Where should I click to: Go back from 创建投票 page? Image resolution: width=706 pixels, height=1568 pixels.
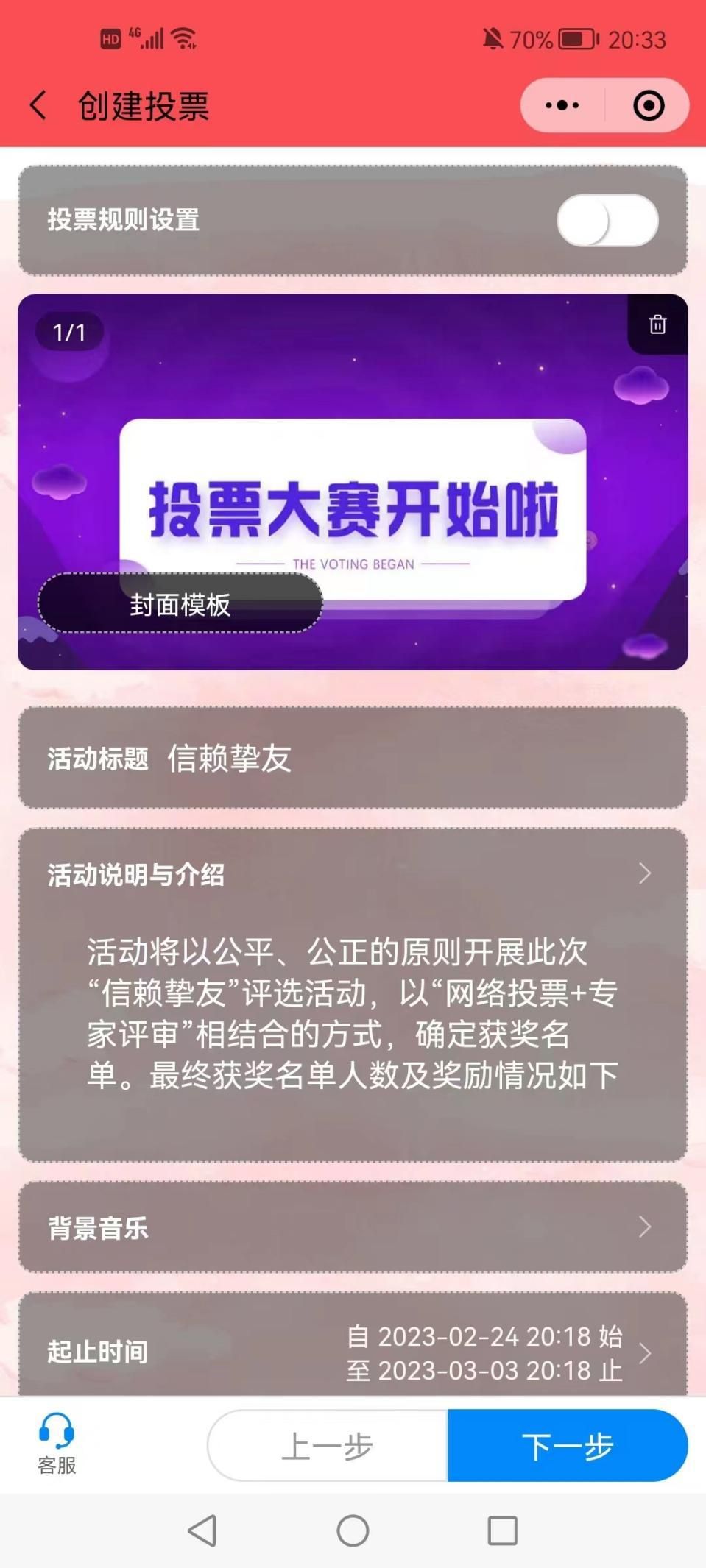tap(39, 105)
